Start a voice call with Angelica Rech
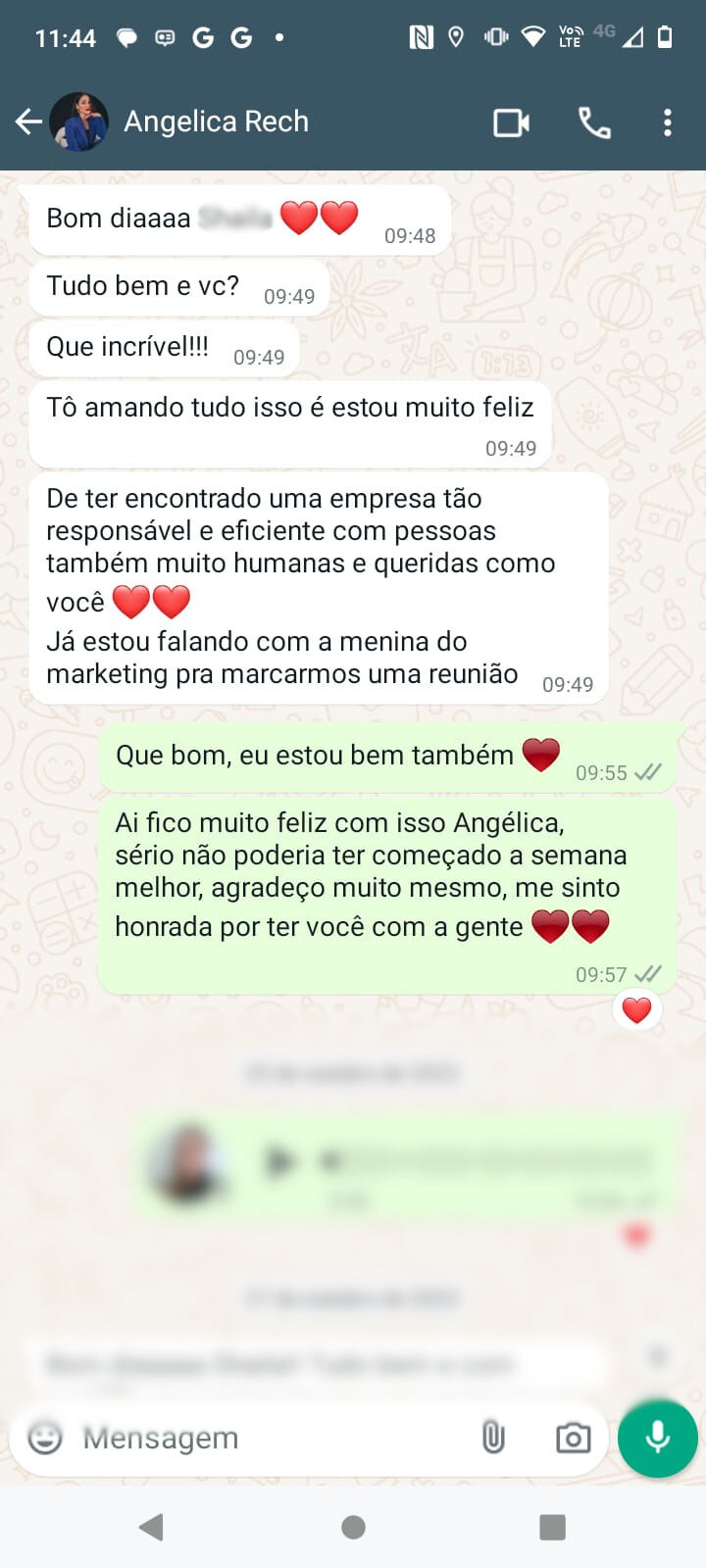Viewport: 706px width, 1568px height. tap(594, 122)
